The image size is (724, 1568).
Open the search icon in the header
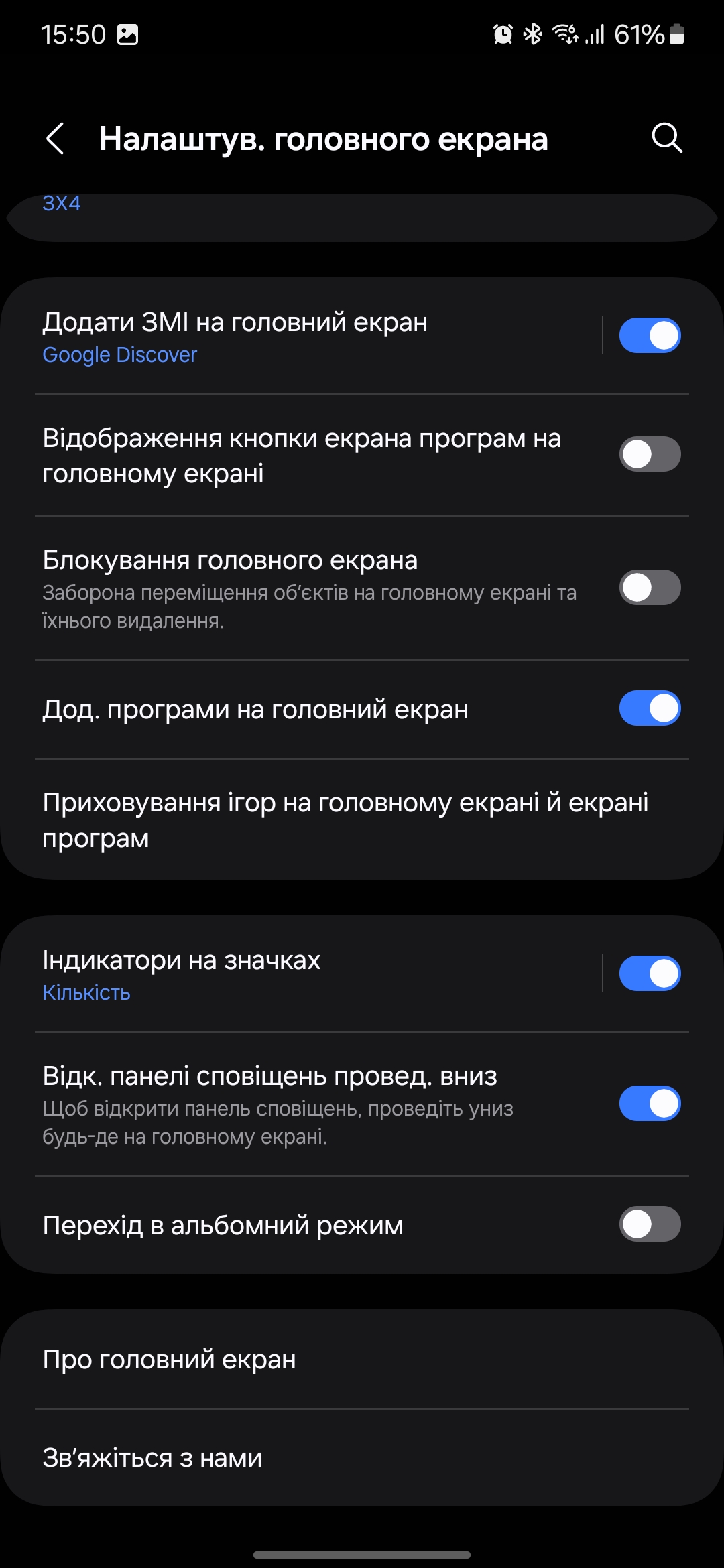pos(666,139)
